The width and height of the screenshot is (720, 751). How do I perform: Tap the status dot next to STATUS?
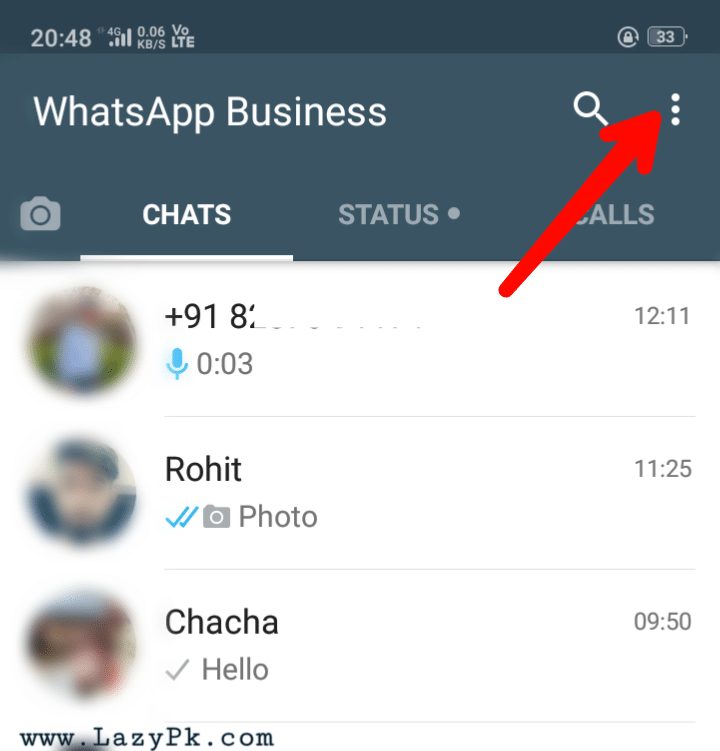click(x=451, y=212)
